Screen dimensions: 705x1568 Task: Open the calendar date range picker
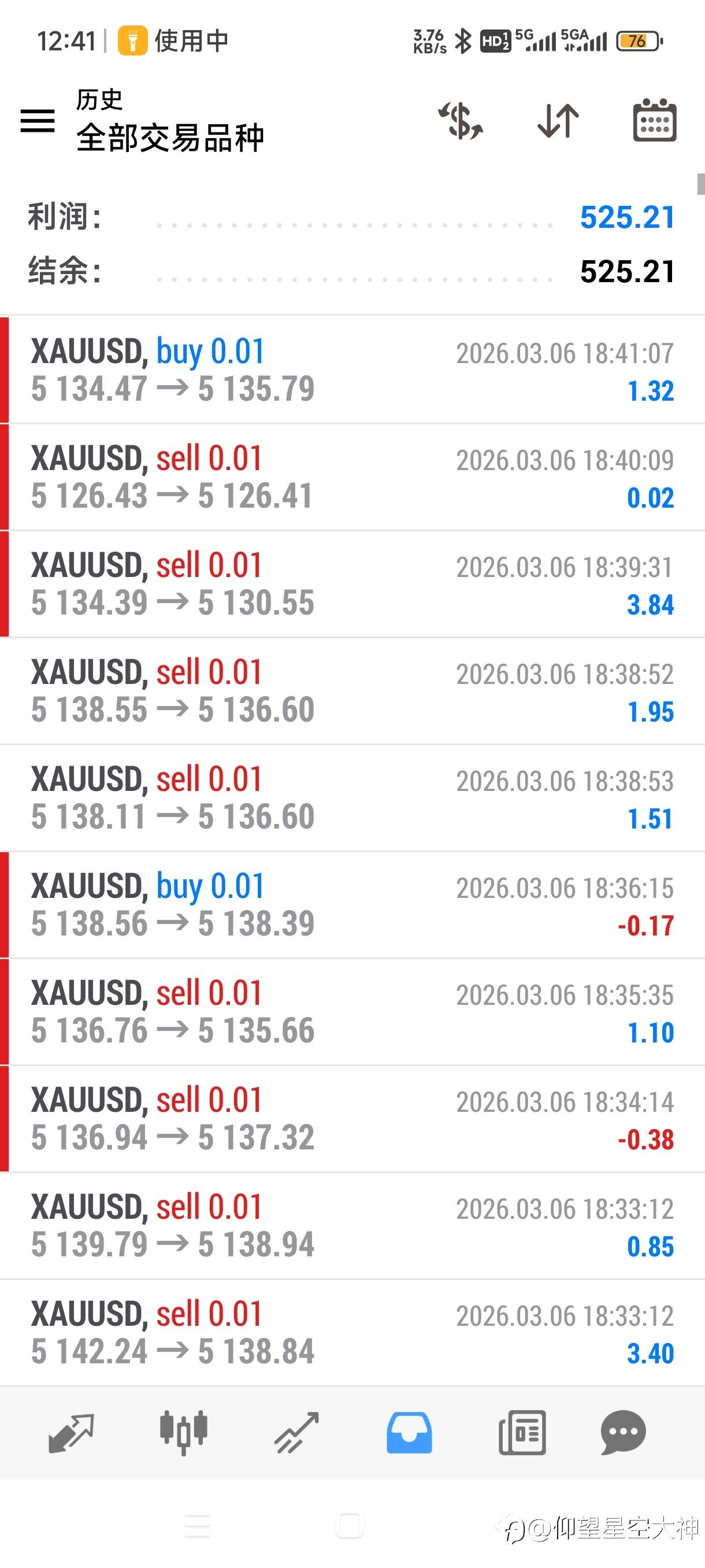pos(655,120)
